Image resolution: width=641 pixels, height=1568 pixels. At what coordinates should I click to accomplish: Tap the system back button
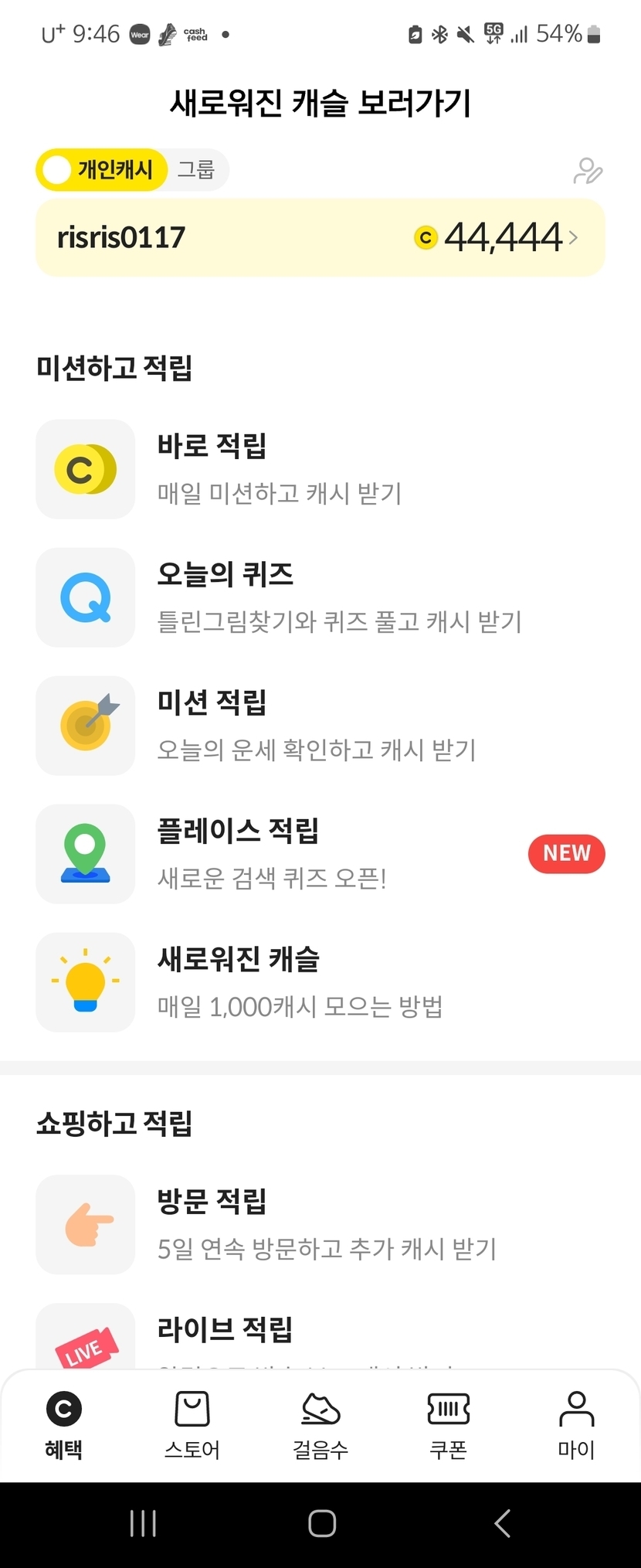pos(502,1523)
